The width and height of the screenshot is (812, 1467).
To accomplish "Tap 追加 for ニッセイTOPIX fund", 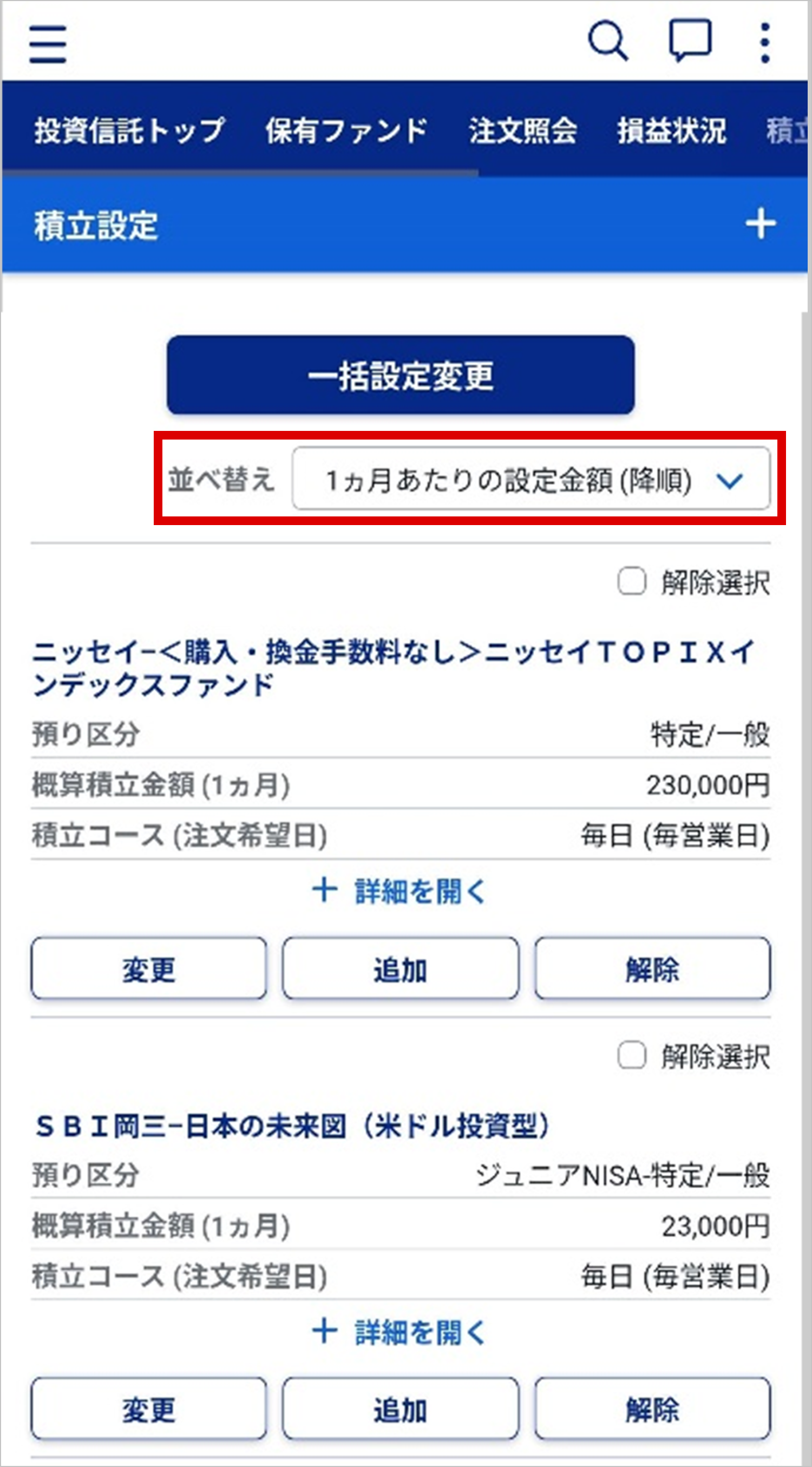I will [x=400, y=968].
